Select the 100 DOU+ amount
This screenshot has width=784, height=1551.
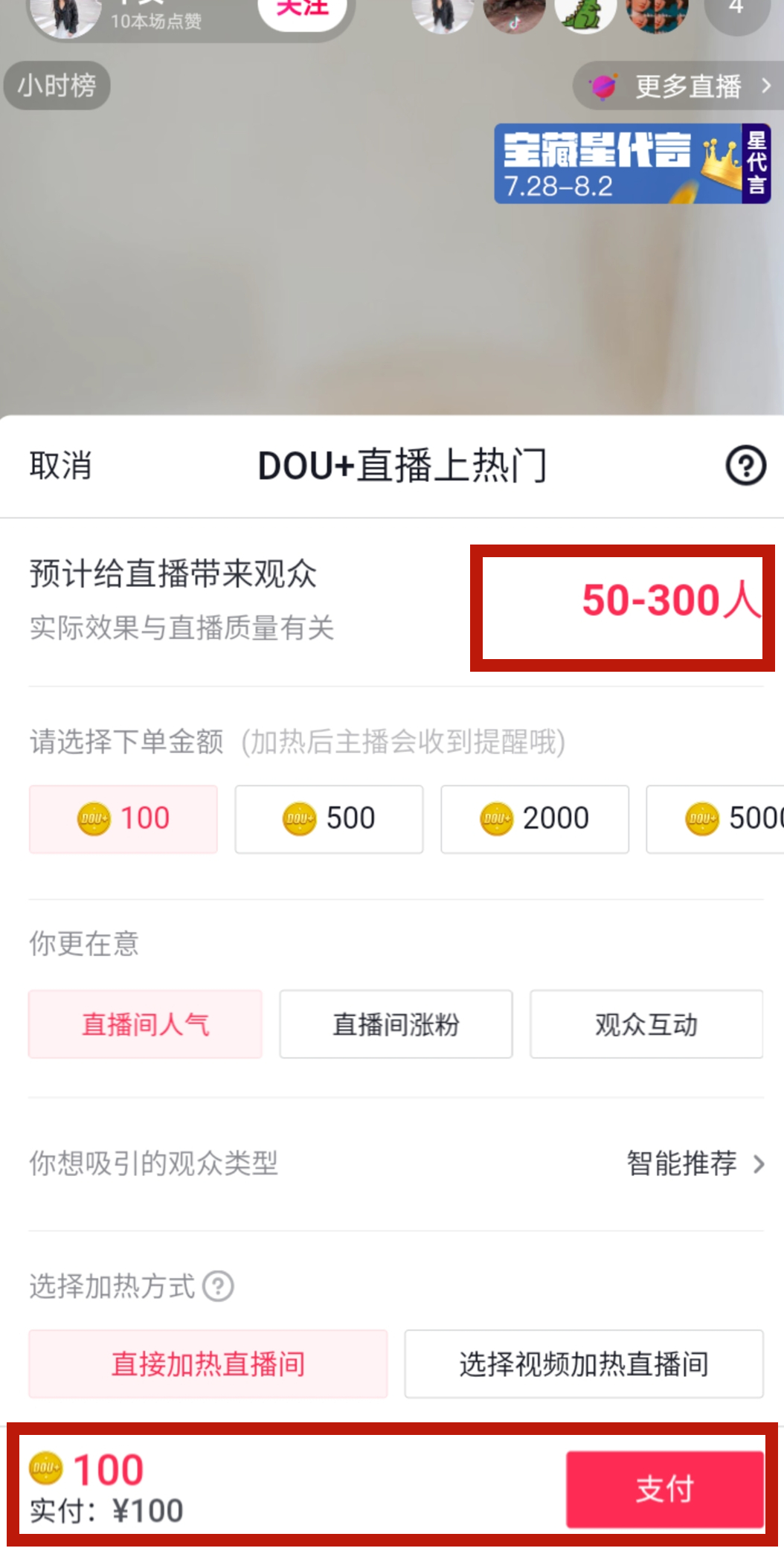tap(123, 819)
